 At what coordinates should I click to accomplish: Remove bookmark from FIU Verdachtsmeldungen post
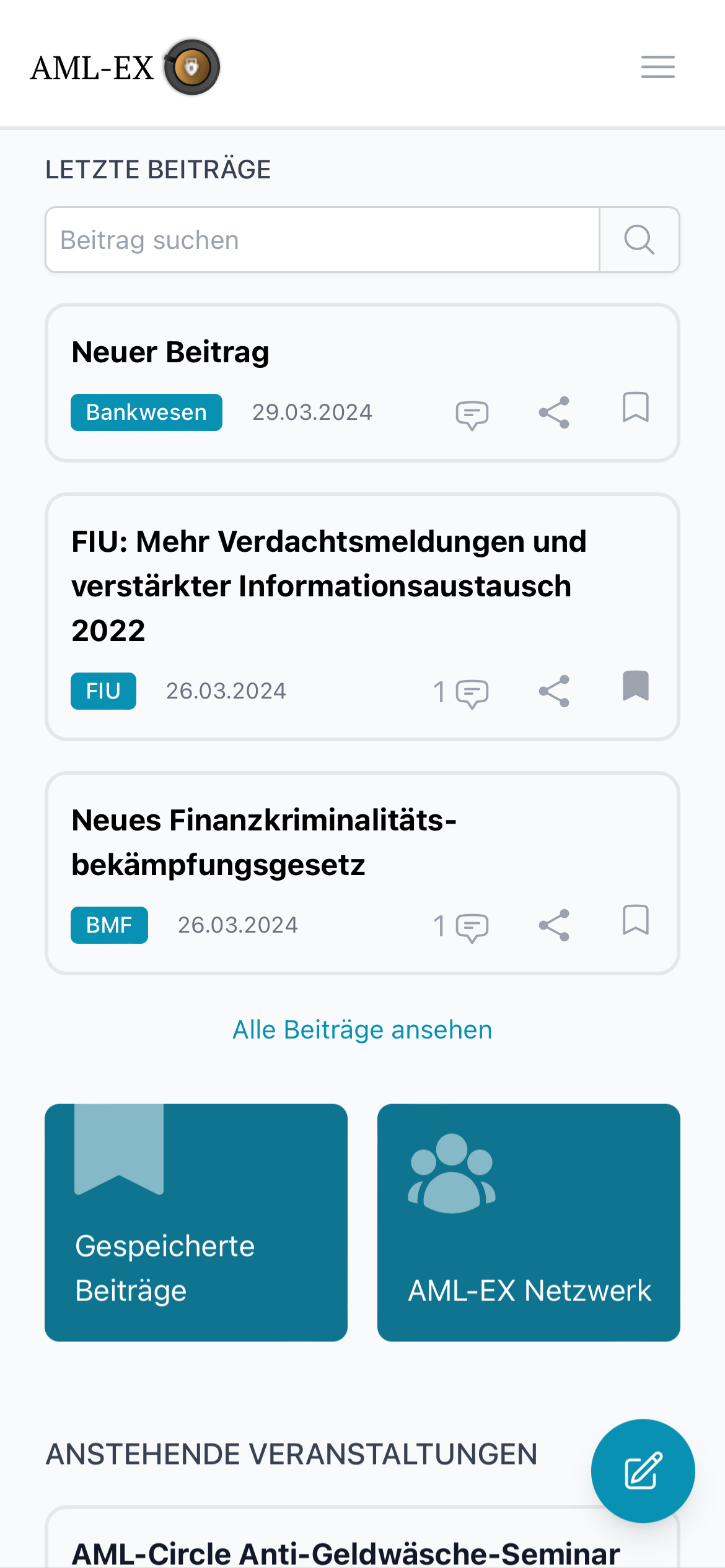coord(635,686)
